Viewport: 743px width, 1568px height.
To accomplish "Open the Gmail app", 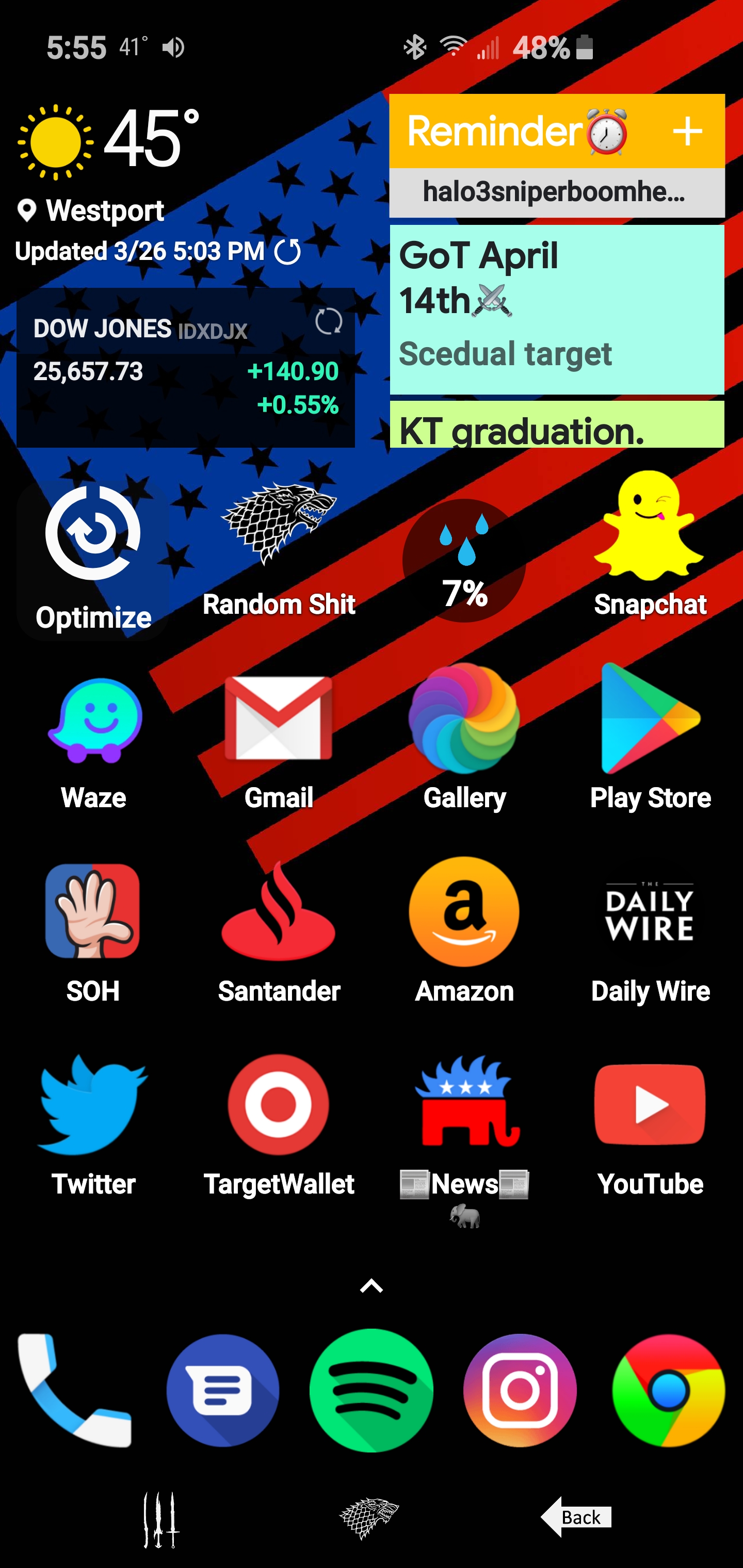I will 279,743.
